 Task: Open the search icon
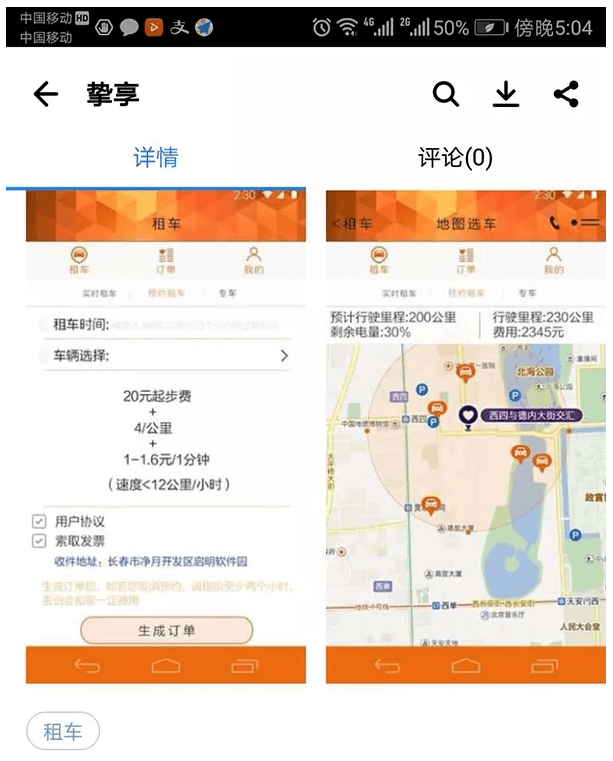tap(446, 95)
